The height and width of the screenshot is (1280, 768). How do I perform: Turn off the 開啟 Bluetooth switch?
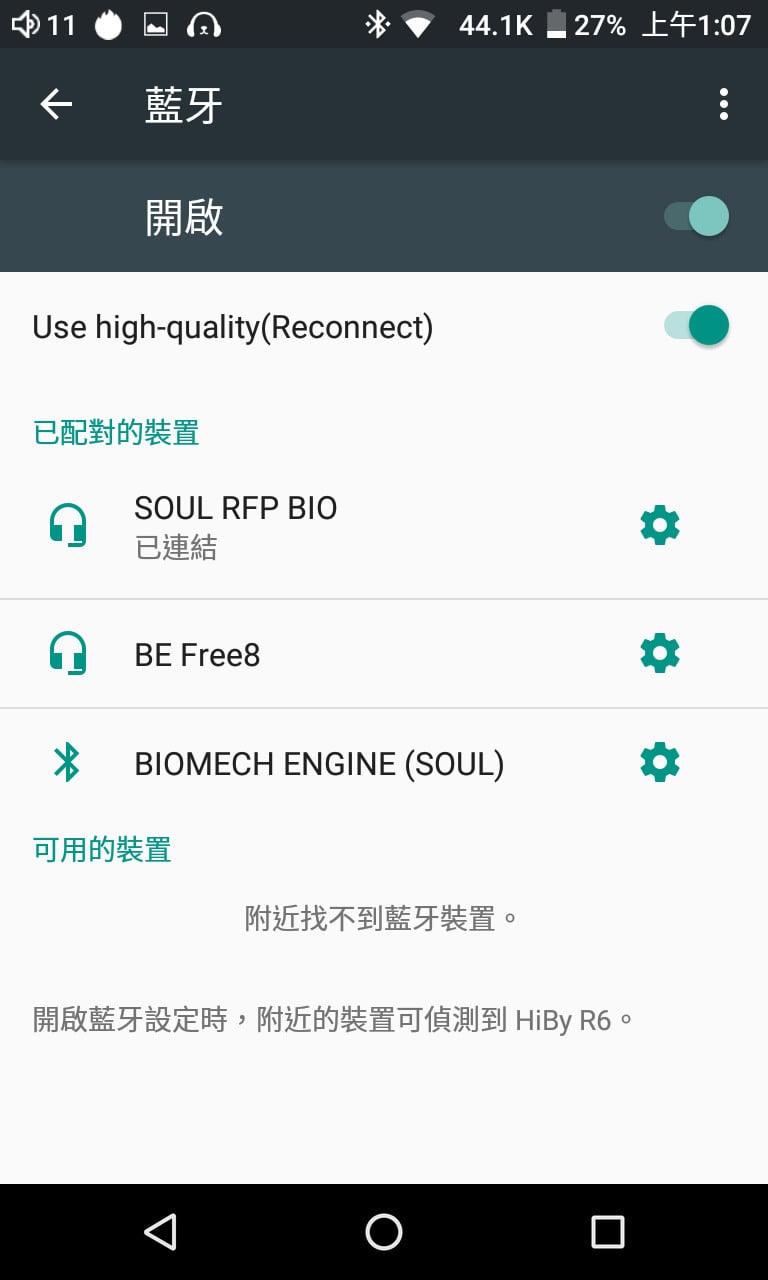pos(697,216)
